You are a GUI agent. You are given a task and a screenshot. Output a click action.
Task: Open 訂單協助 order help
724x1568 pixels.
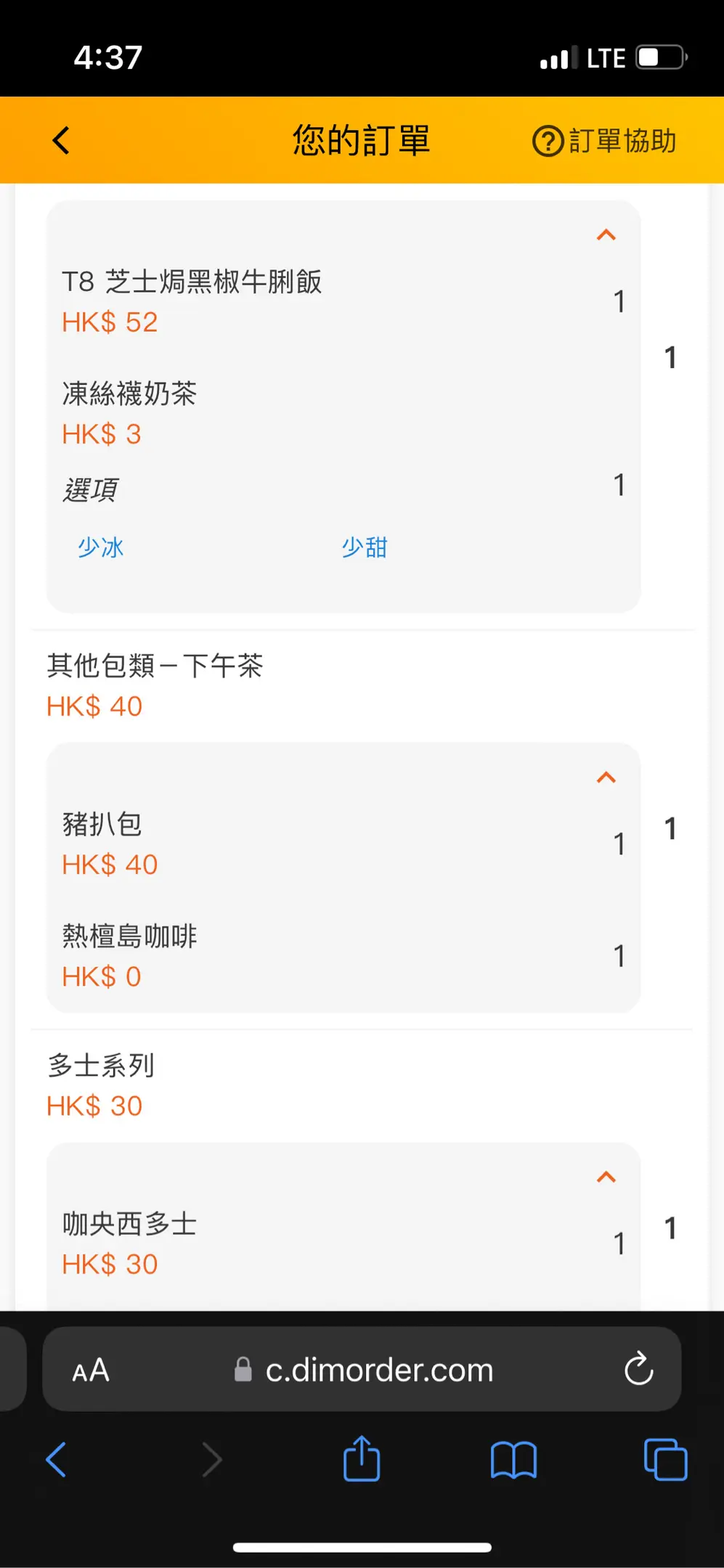[x=604, y=141]
